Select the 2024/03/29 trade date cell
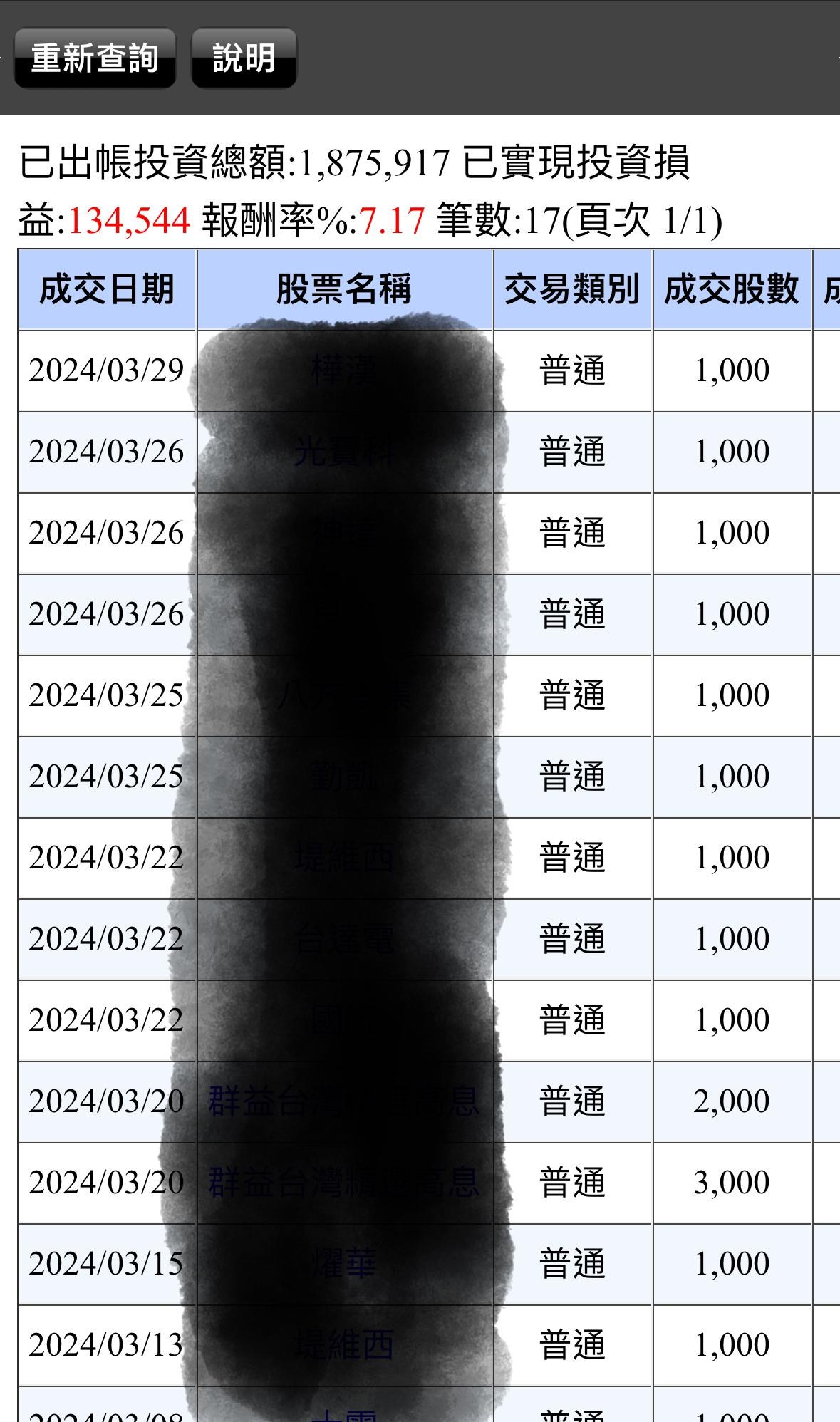Screen dimensions: 840x1422 tap(105, 370)
